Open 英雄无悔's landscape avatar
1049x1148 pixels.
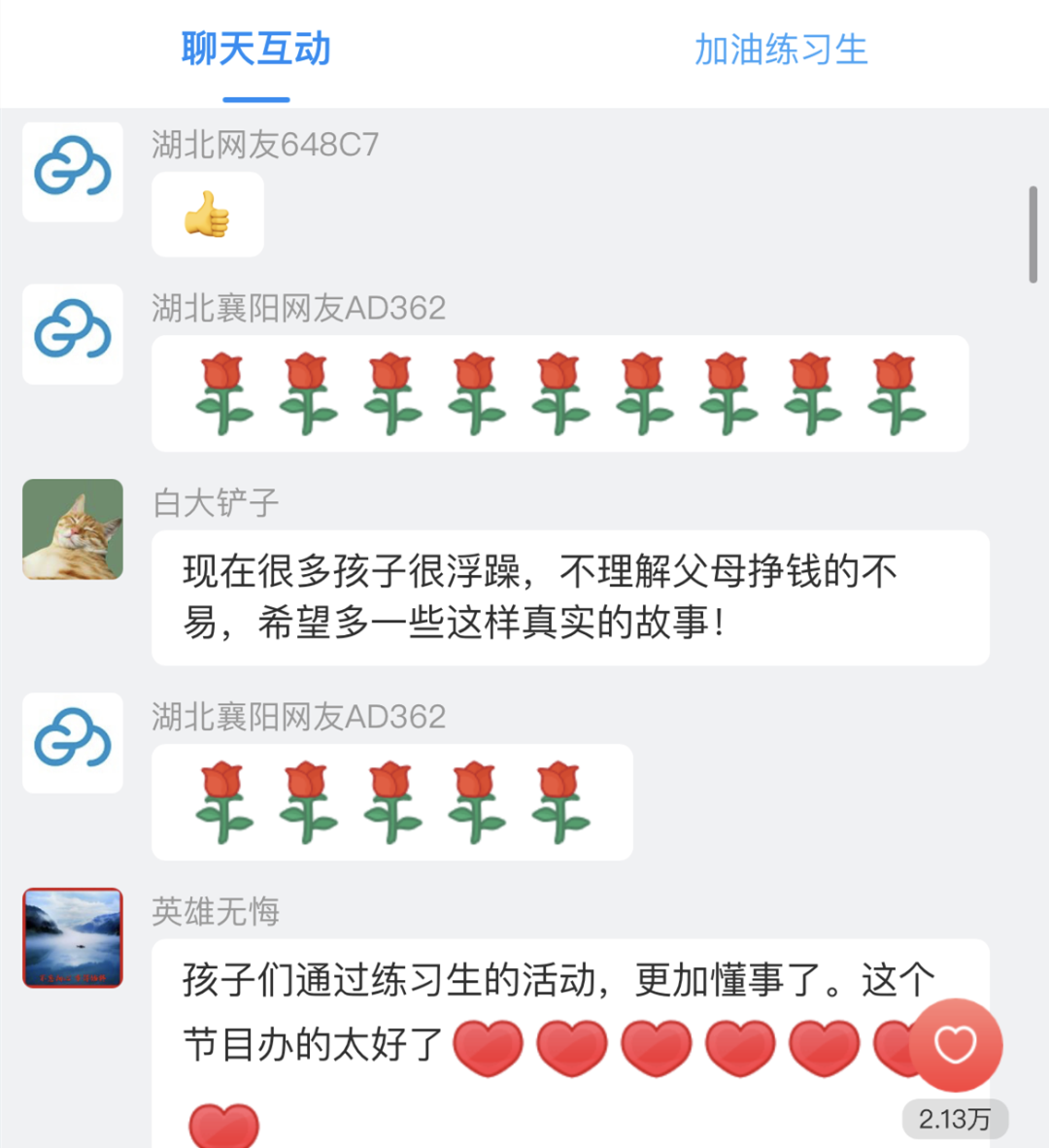(73, 937)
